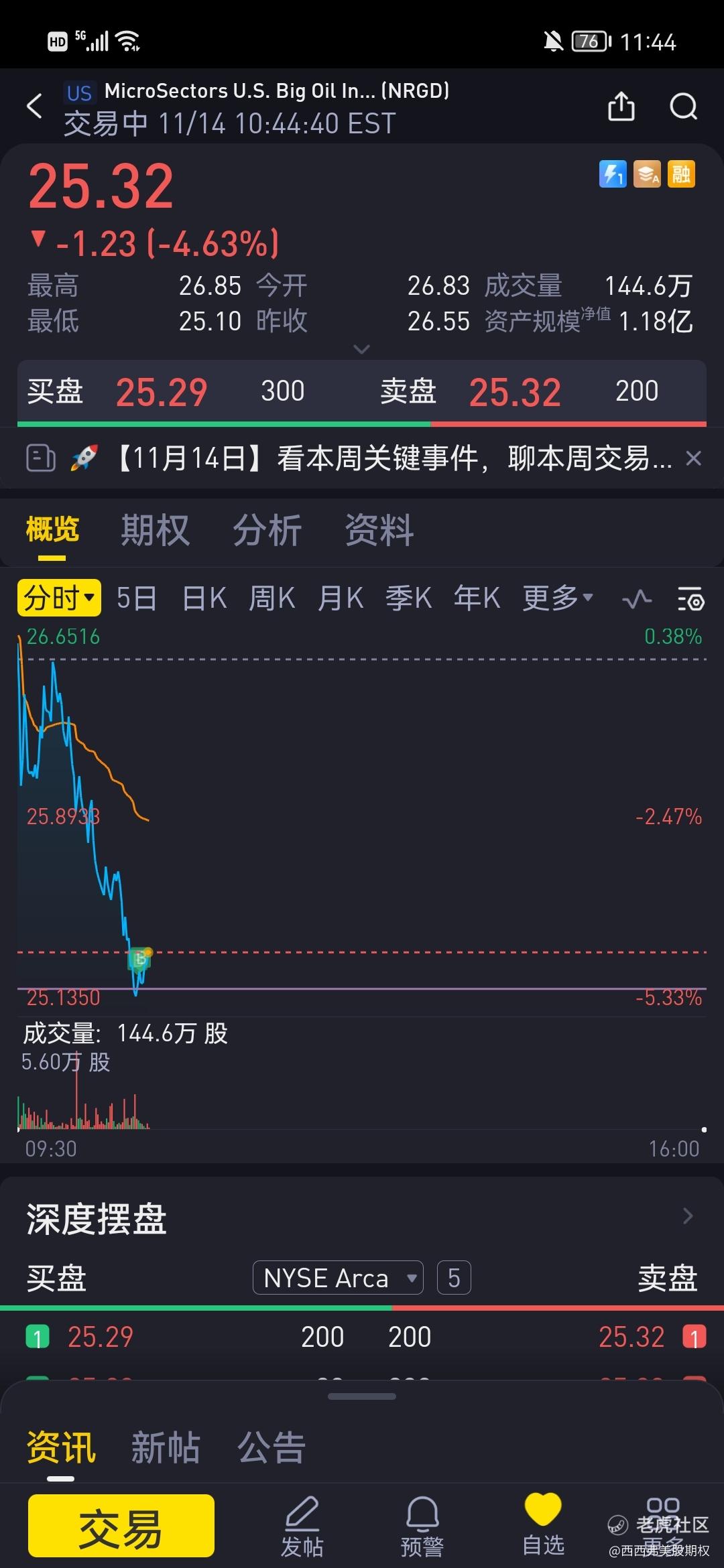Screen dimensions: 724x1568
Task: Switch to the 公告 tab
Action: [271, 1447]
